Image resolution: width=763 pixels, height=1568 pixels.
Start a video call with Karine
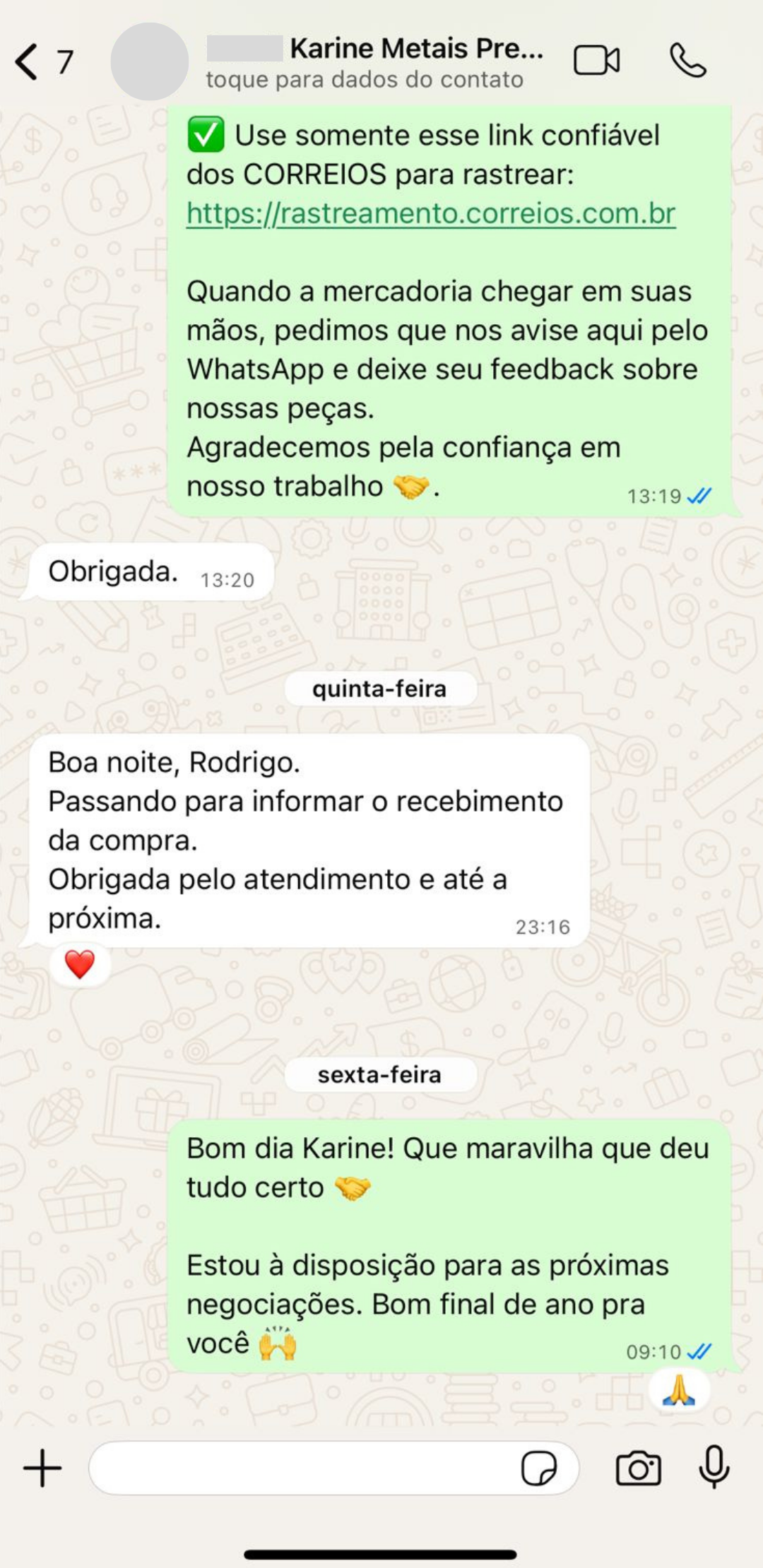pyautogui.click(x=596, y=60)
